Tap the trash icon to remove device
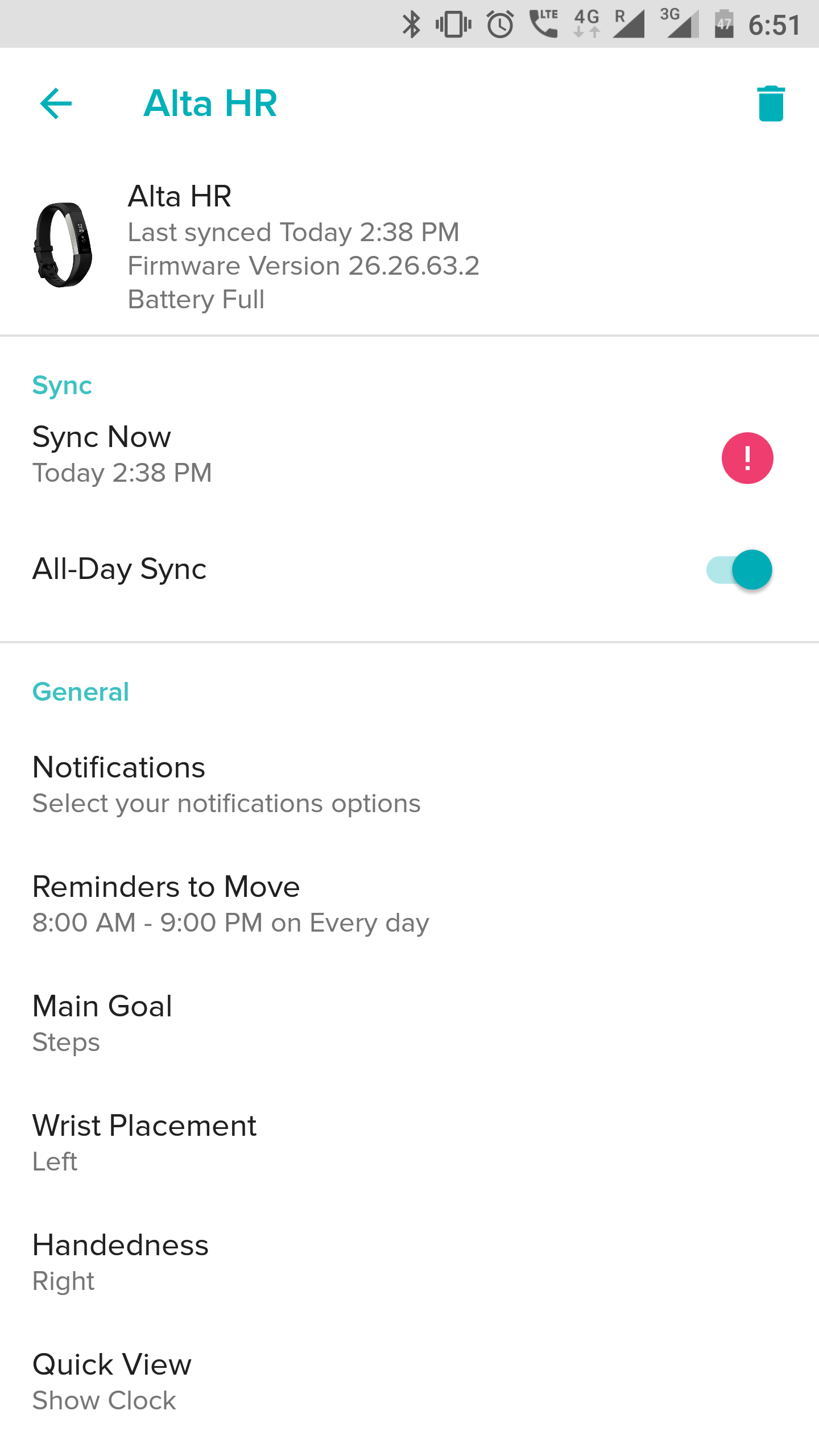The image size is (819, 1456). pyautogui.click(x=771, y=104)
